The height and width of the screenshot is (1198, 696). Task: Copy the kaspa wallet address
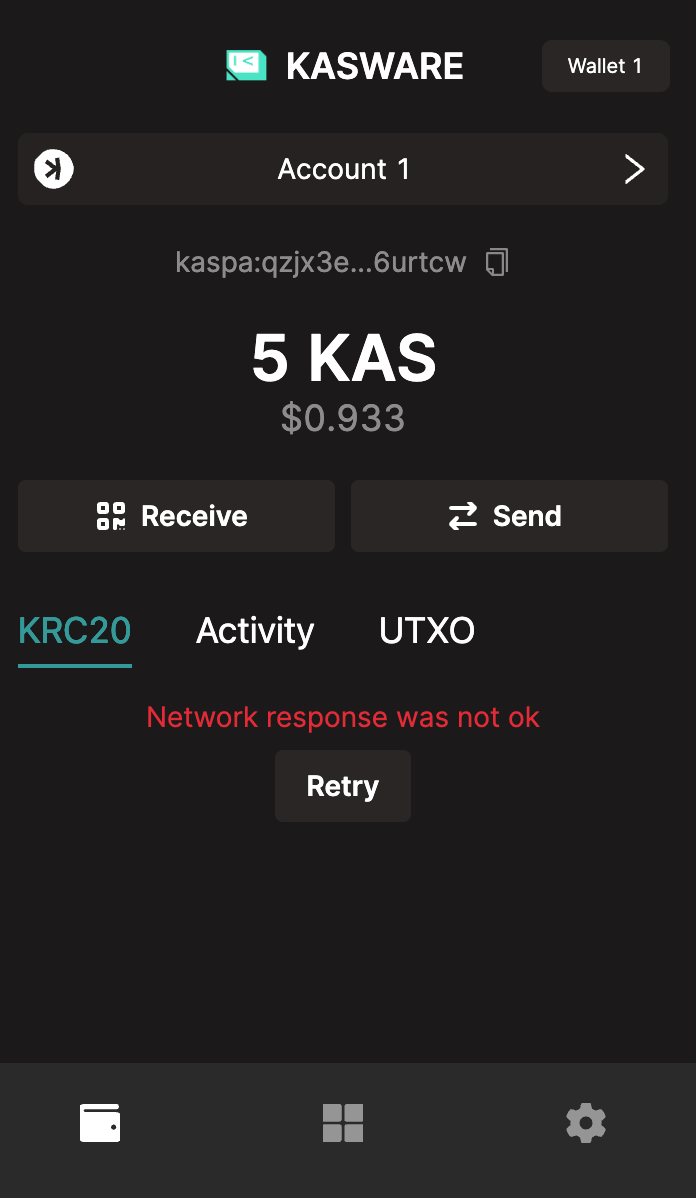coord(497,262)
